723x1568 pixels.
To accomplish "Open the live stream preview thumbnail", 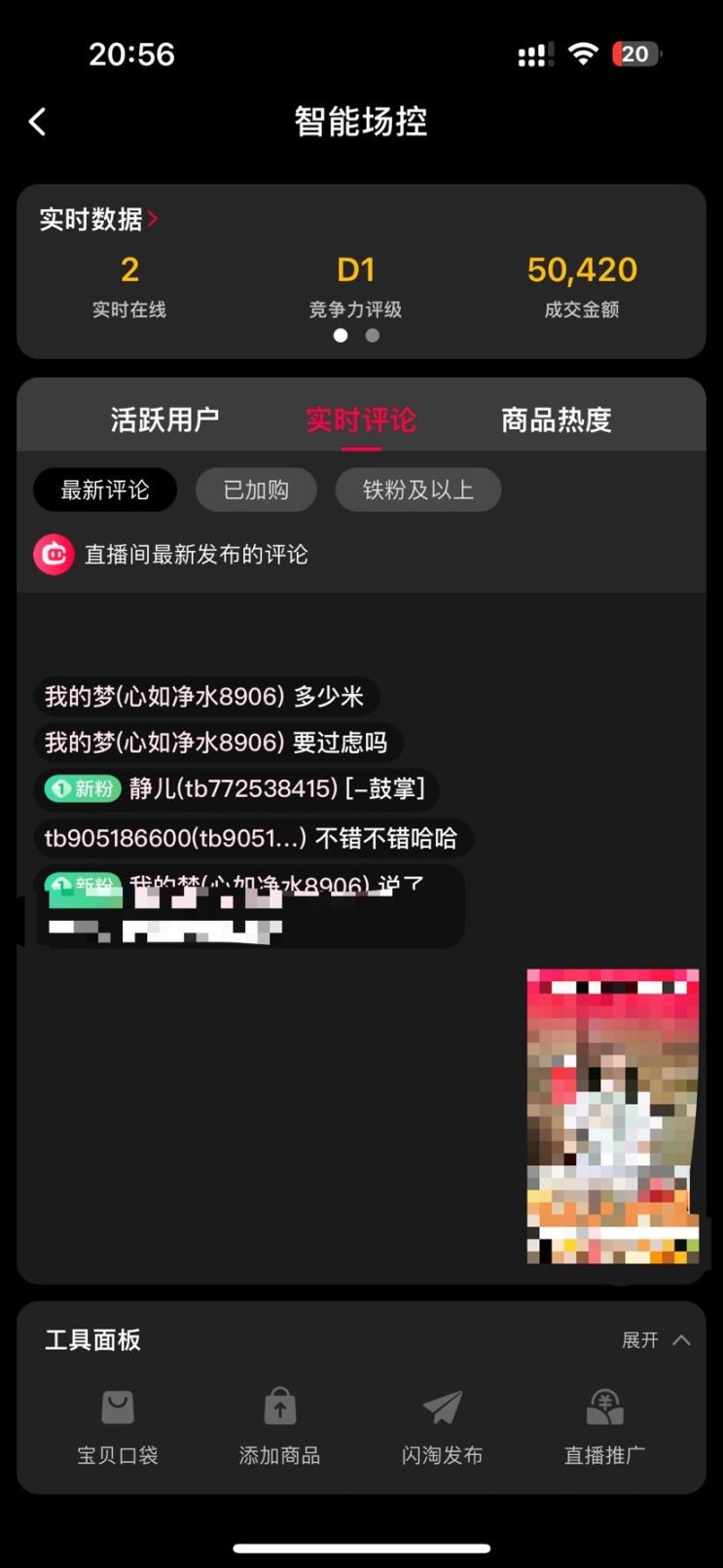I will pos(612,1115).
